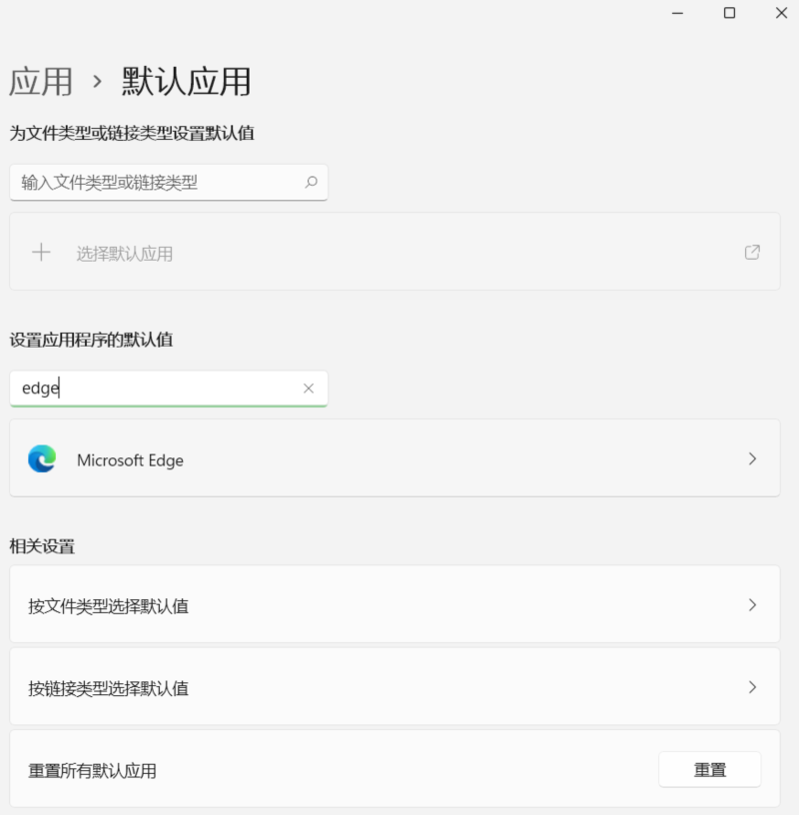Open Microsoft Edge default settings
This screenshot has height=815, width=799.
pyautogui.click(x=394, y=460)
